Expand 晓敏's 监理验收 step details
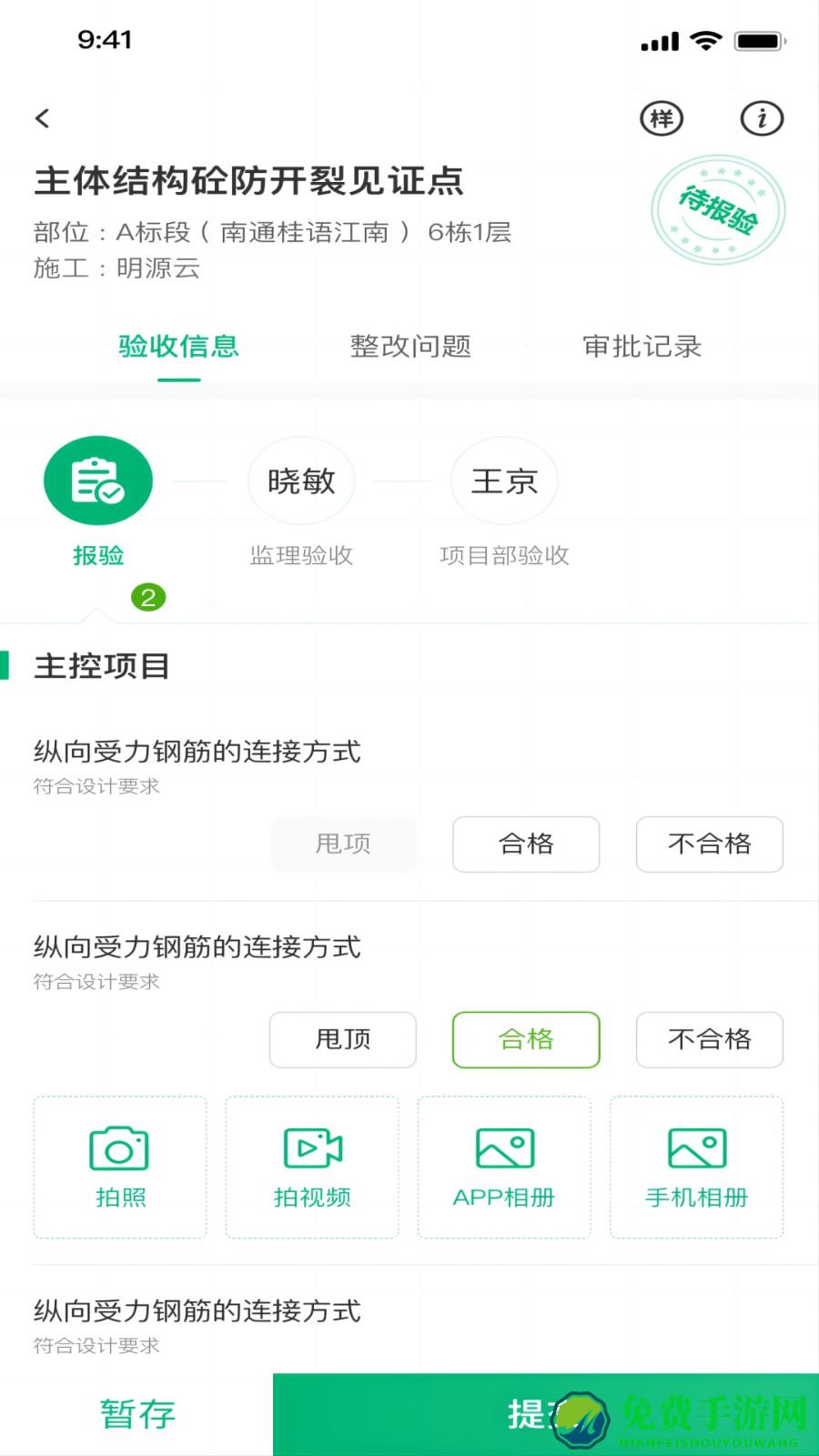This screenshot has height=1456, width=819. pos(302,480)
